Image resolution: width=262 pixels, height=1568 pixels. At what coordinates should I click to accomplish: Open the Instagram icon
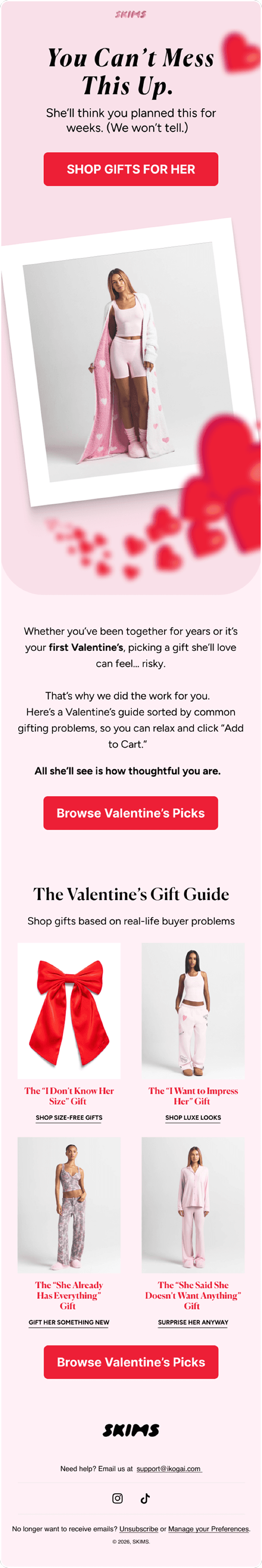tap(117, 1499)
